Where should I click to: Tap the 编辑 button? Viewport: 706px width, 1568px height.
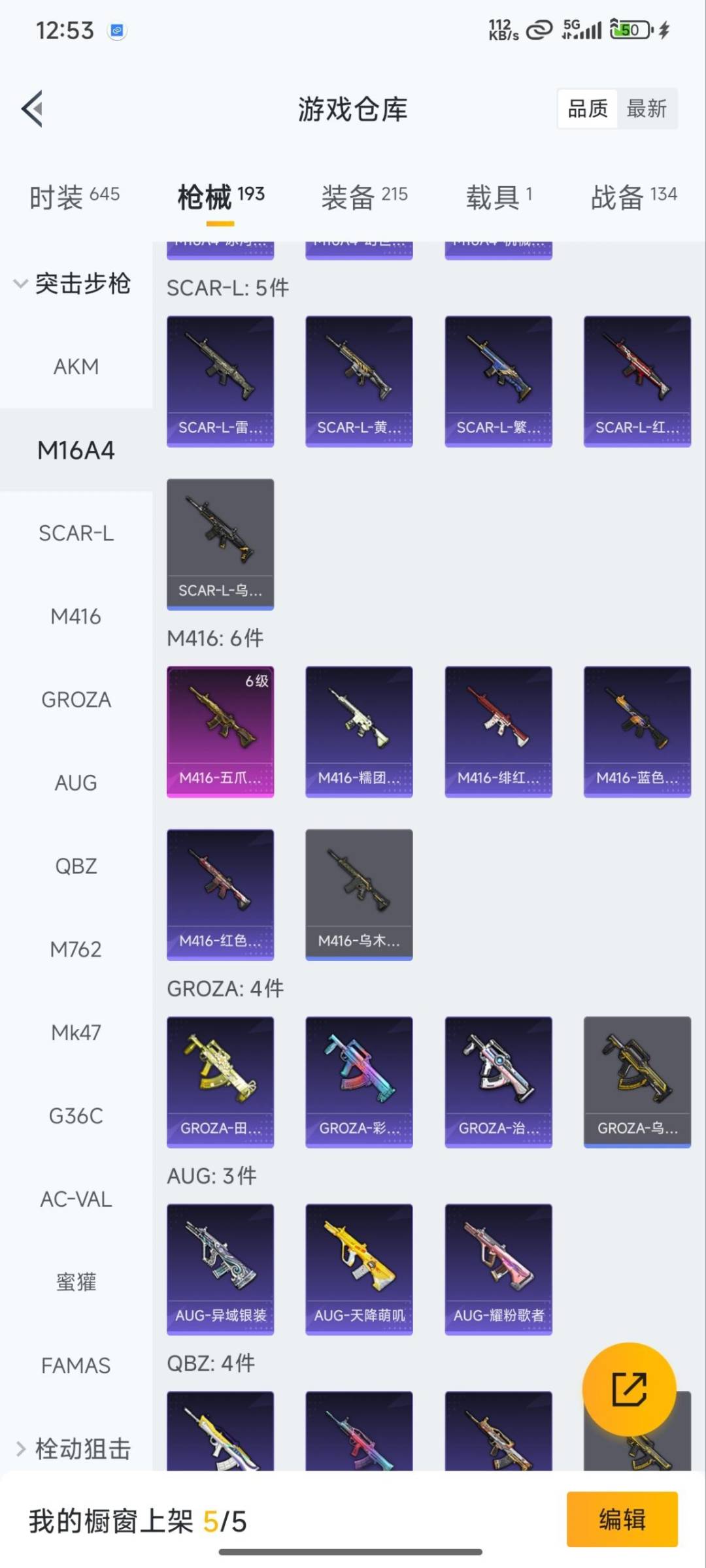click(622, 1519)
